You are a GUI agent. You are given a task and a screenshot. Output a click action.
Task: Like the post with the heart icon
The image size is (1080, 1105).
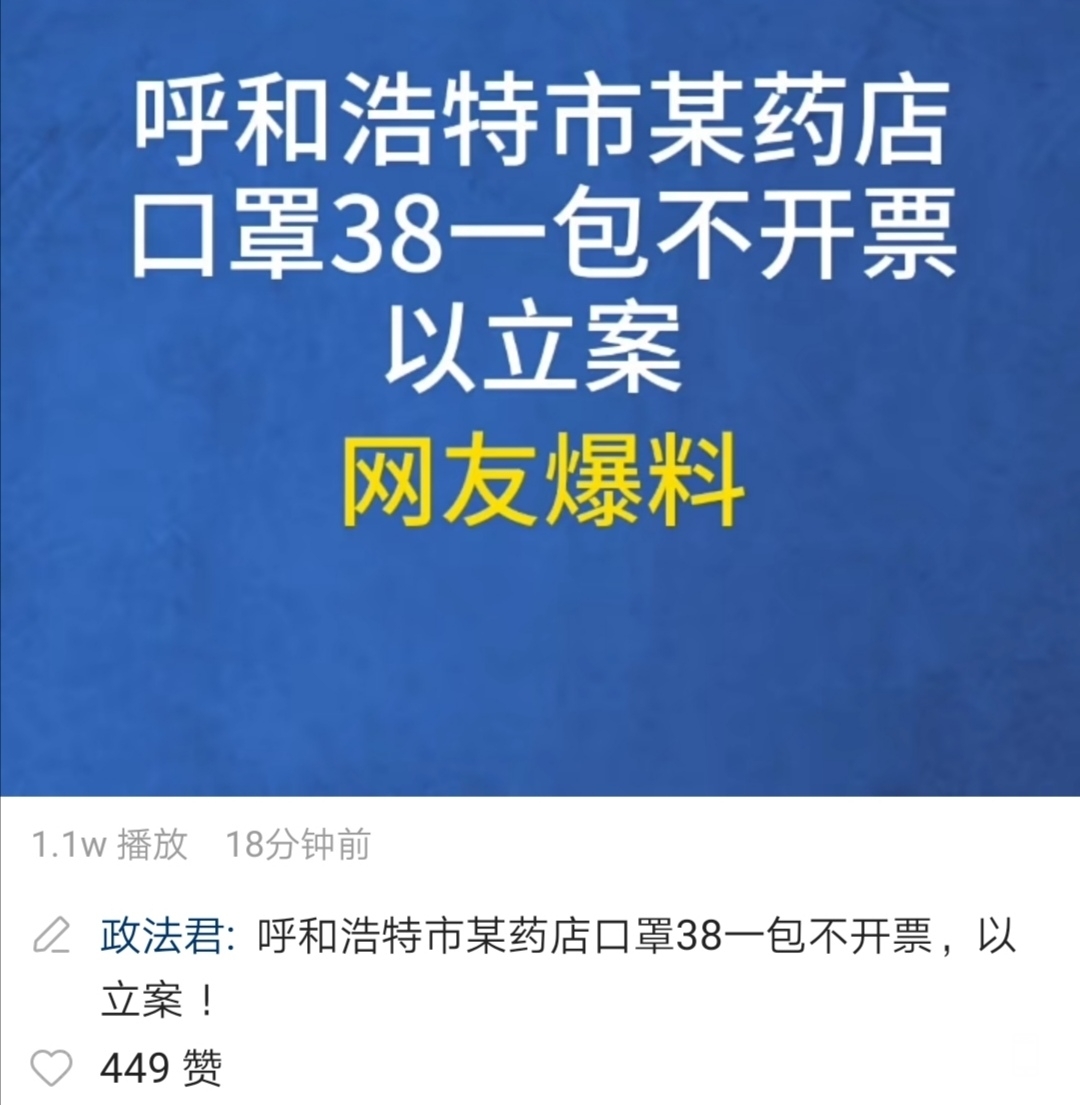[52, 1068]
